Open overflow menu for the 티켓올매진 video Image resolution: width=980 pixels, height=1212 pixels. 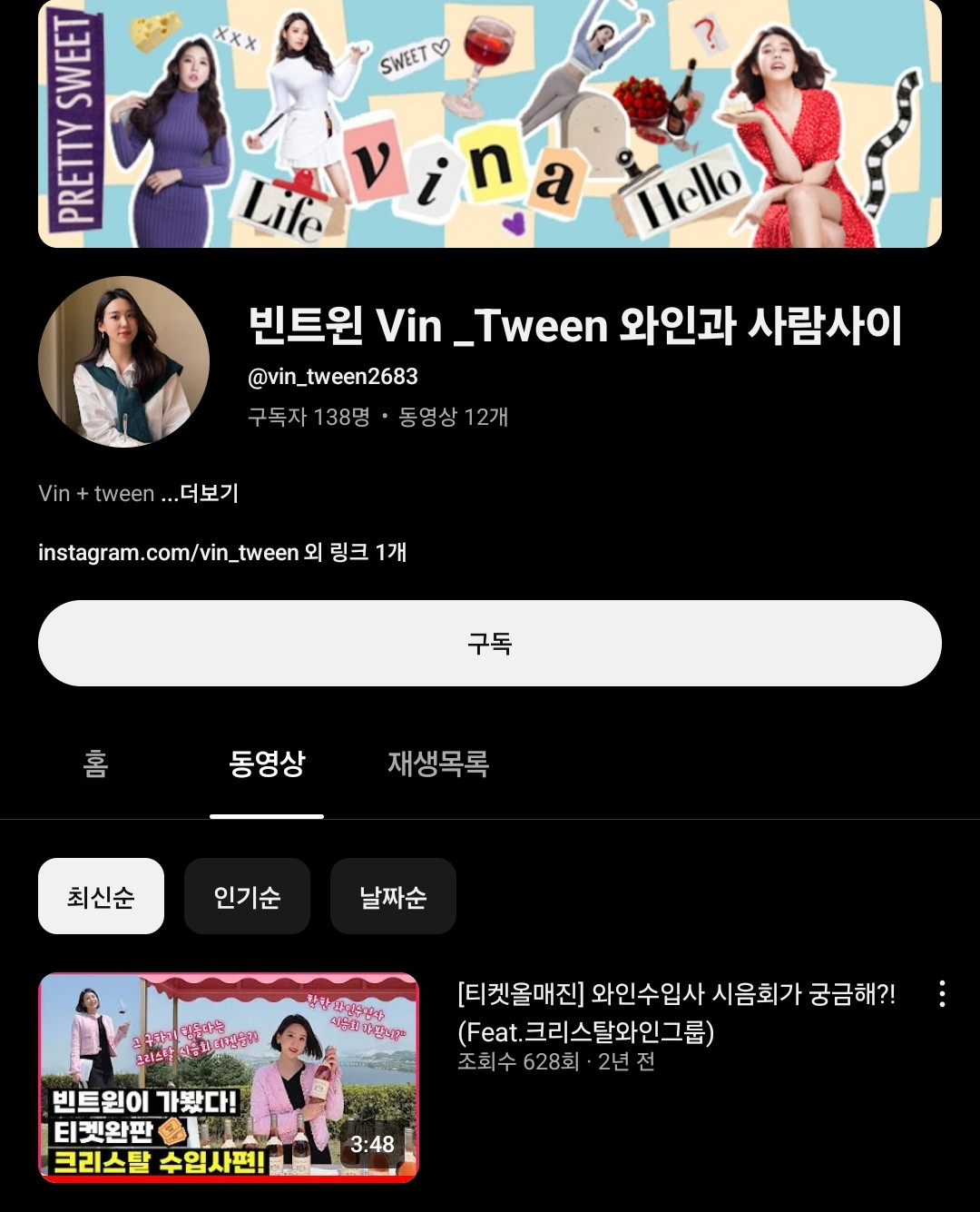coord(942,994)
